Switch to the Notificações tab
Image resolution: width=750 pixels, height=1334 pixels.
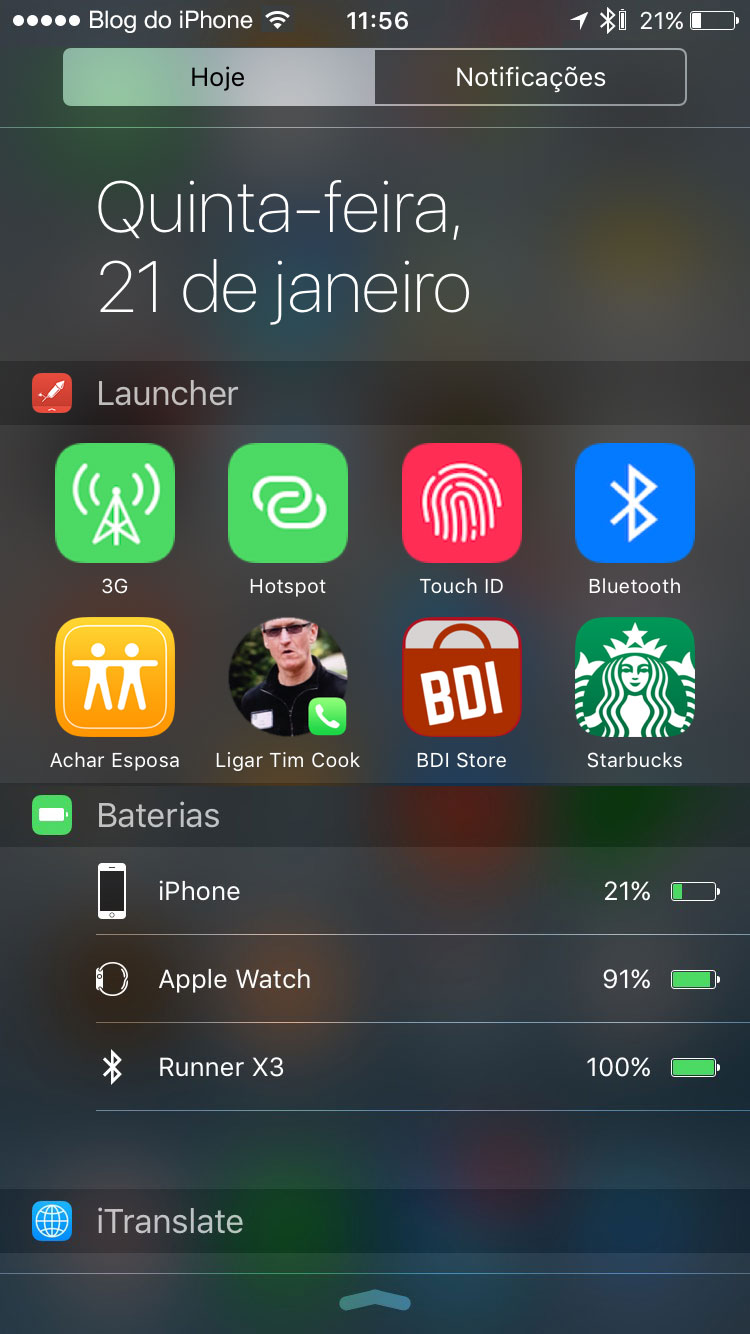point(530,77)
